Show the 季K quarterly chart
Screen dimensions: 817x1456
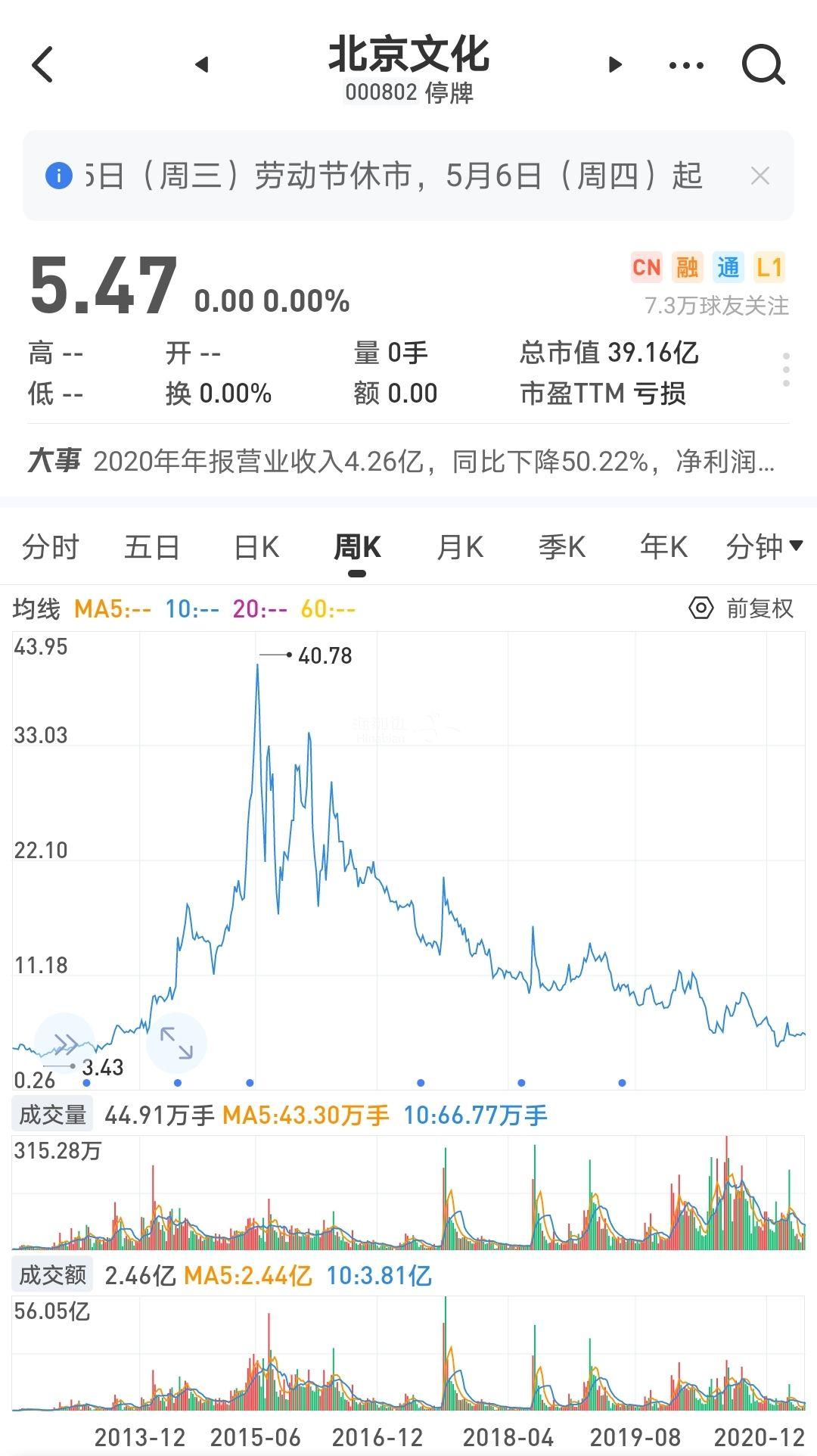[562, 547]
